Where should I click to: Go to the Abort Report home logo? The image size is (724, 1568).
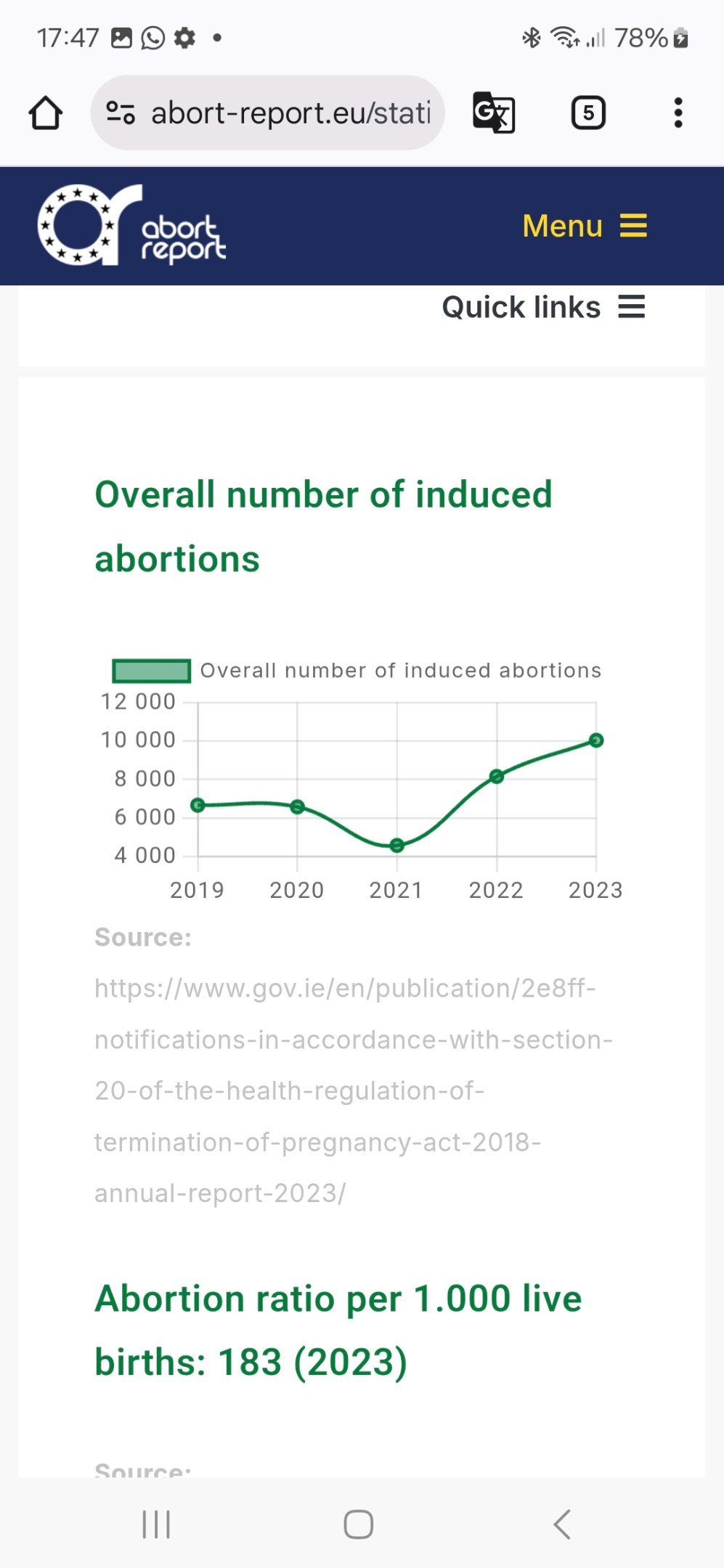click(131, 225)
